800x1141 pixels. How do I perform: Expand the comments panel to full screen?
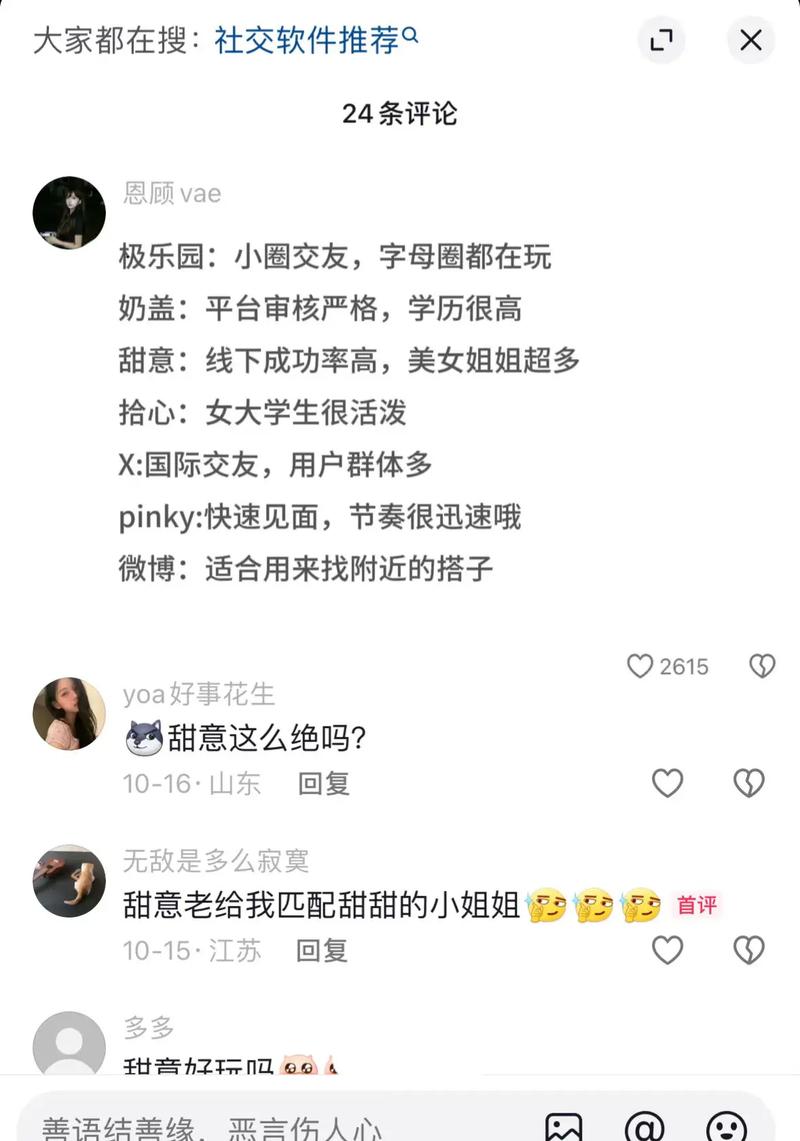(661, 40)
